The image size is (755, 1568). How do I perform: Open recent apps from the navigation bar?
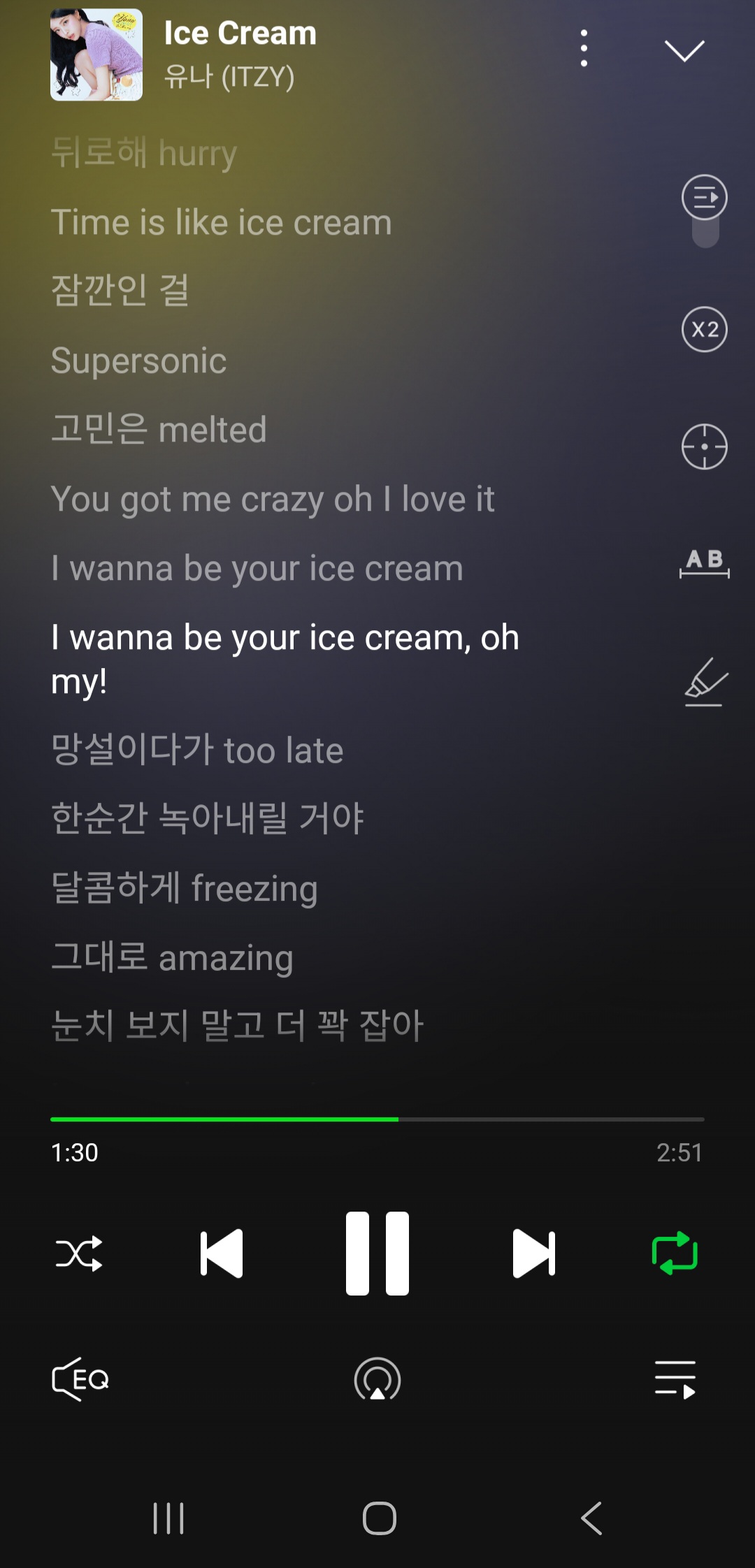(x=168, y=1518)
